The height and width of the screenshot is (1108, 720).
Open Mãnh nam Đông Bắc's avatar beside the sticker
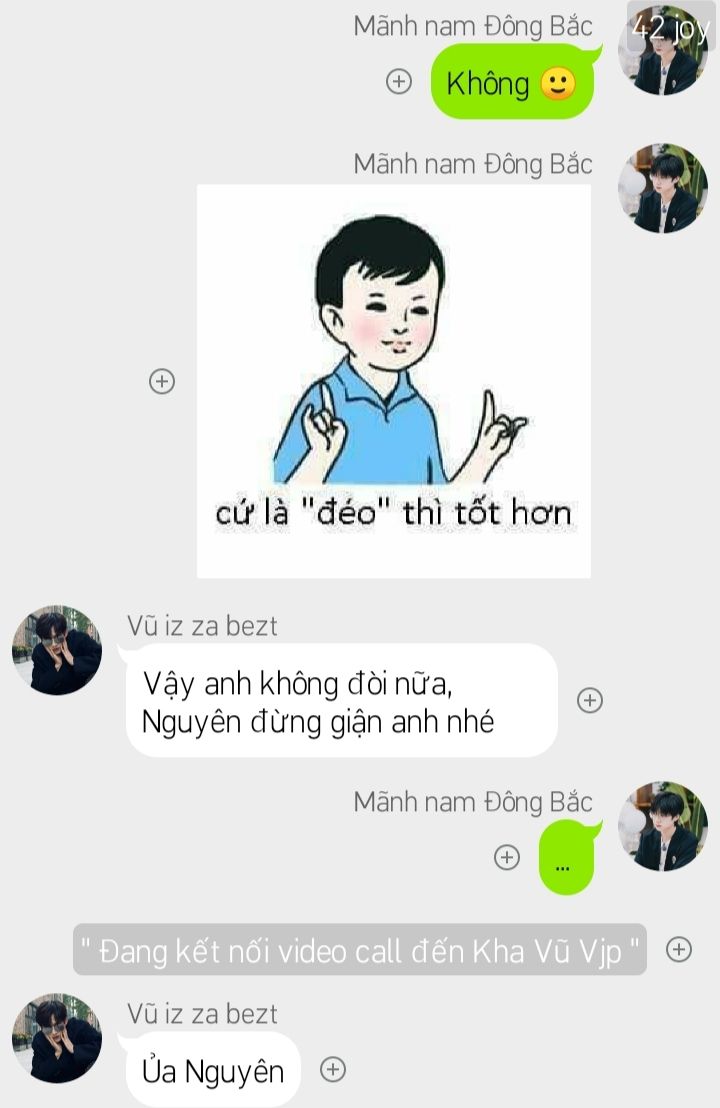tap(662, 188)
